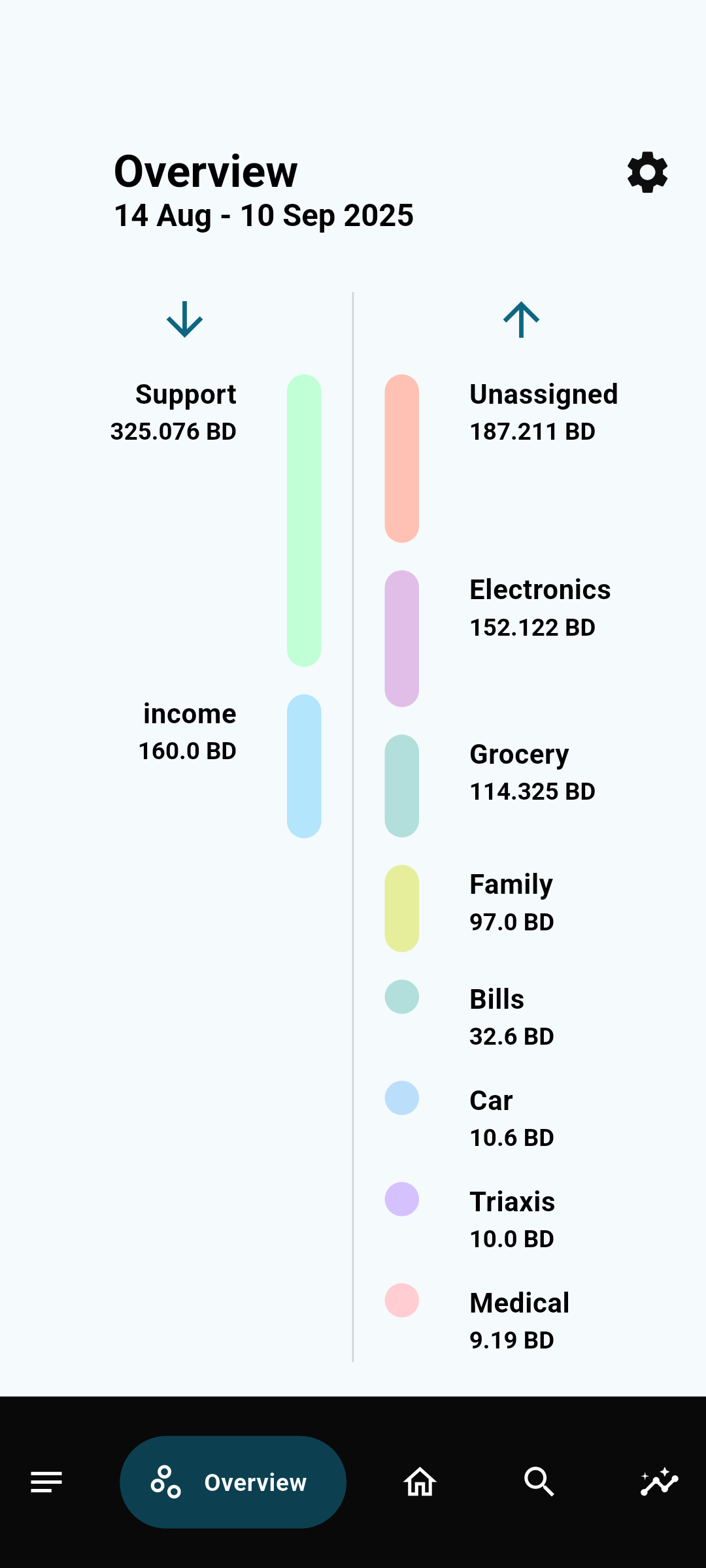
Task: Open Unassigned expenses
Action: [543, 412]
